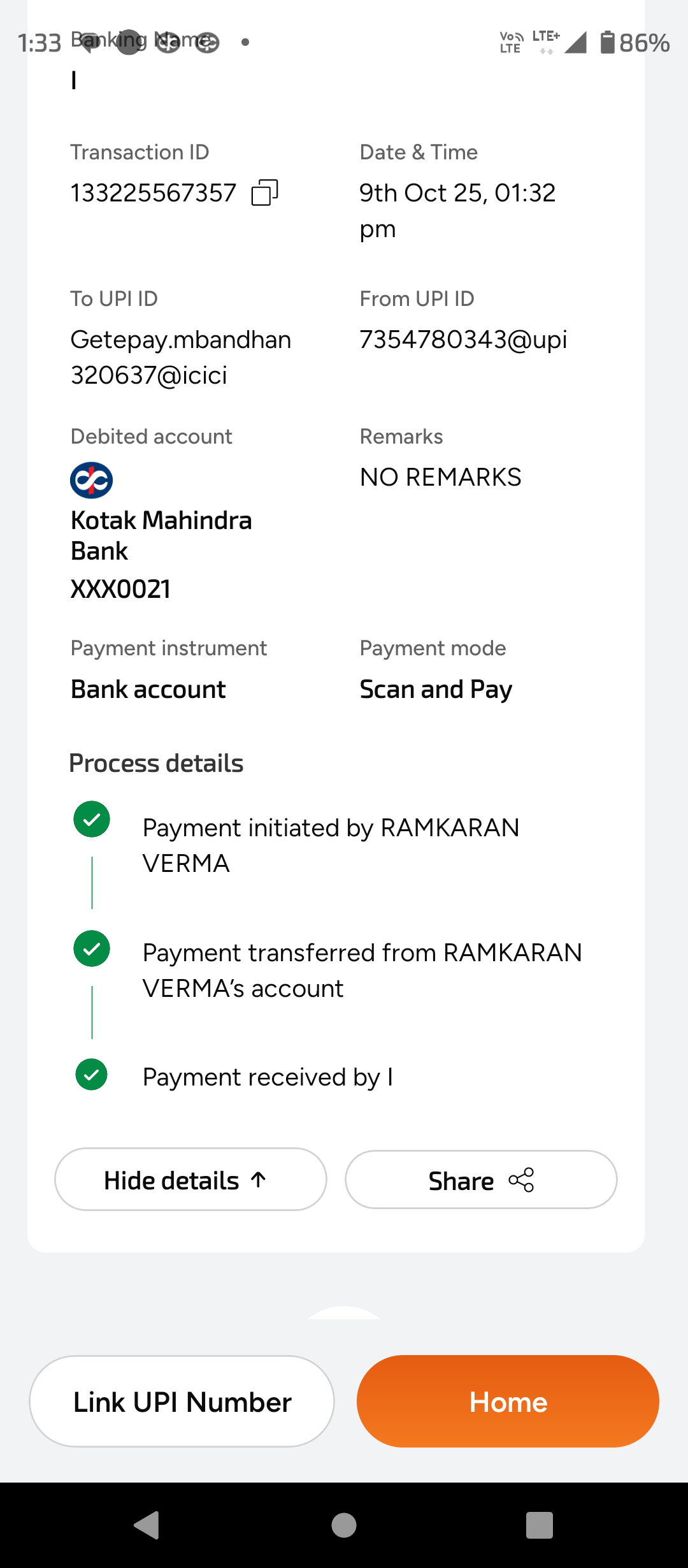The height and width of the screenshot is (1568, 688).
Task: Share the payment receipt
Action: tap(481, 1180)
